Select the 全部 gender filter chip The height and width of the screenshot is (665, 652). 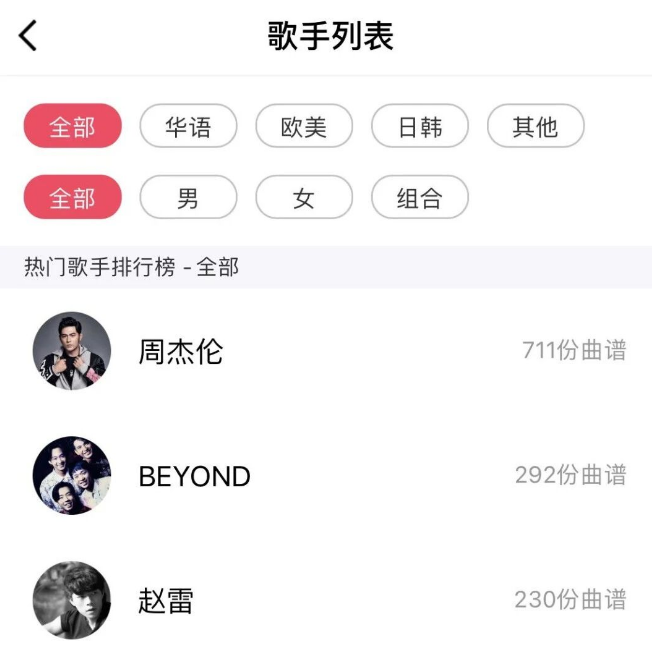tap(73, 197)
